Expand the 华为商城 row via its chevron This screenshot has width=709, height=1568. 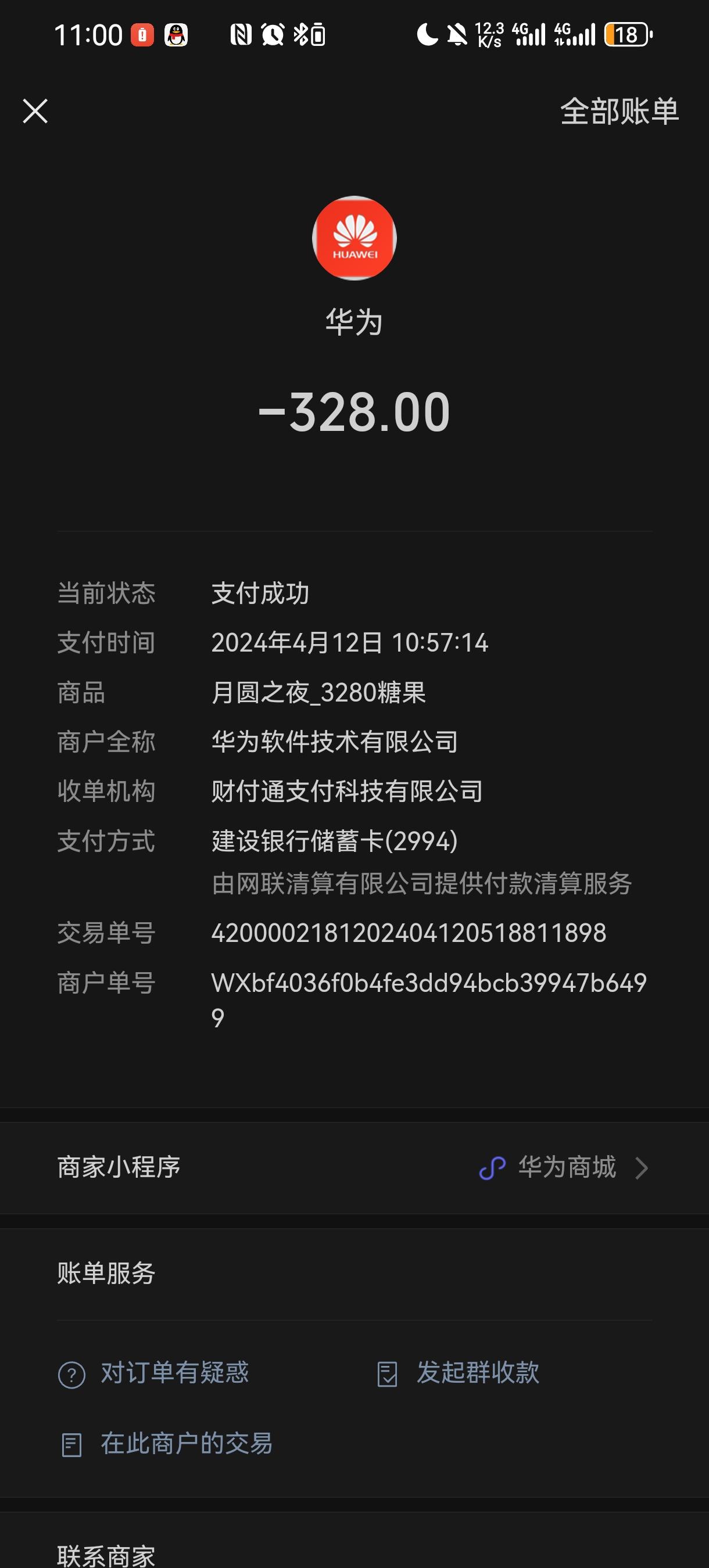[x=643, y=1167]
